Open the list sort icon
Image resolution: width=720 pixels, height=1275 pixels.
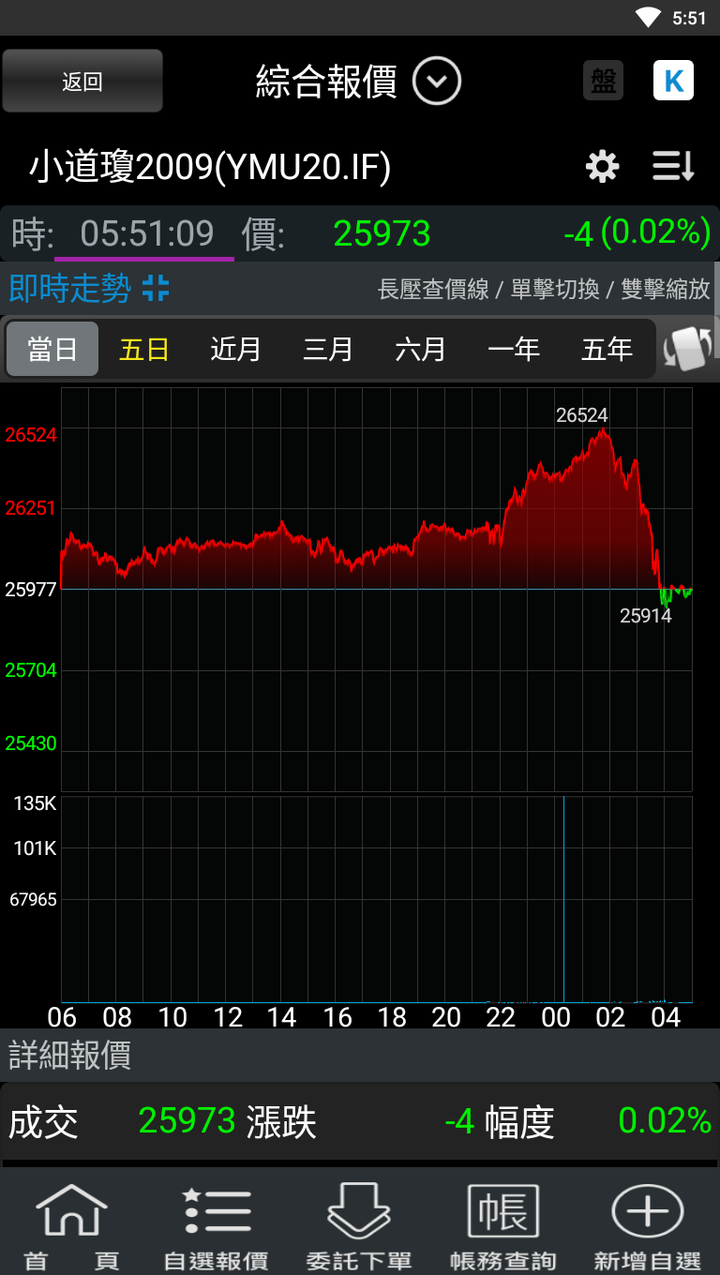click(x=673, y=167)
